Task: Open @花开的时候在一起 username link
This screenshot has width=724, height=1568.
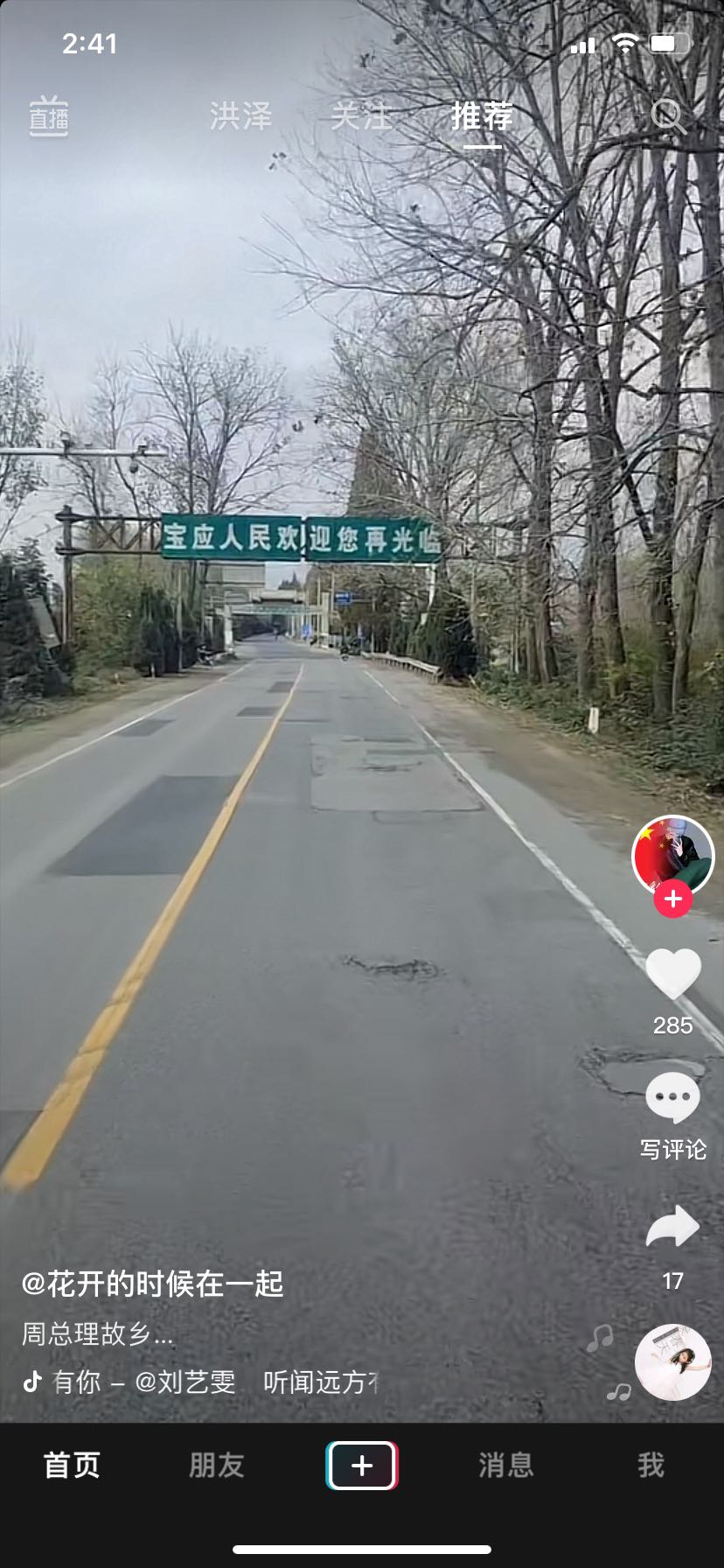Action: [x=152, y=1284]
